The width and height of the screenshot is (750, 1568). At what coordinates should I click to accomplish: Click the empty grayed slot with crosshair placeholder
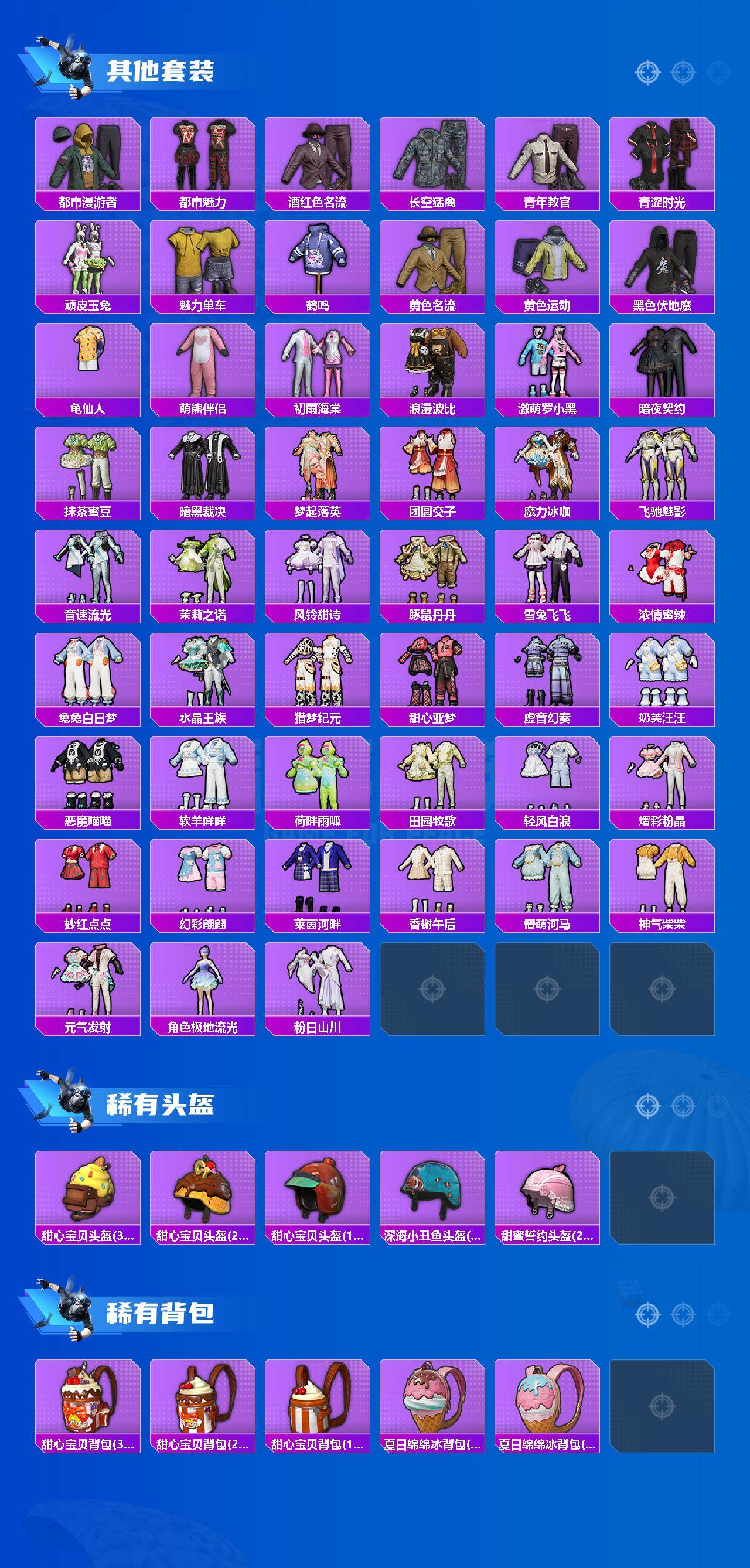pyautogui.click(x=433, y=990)
